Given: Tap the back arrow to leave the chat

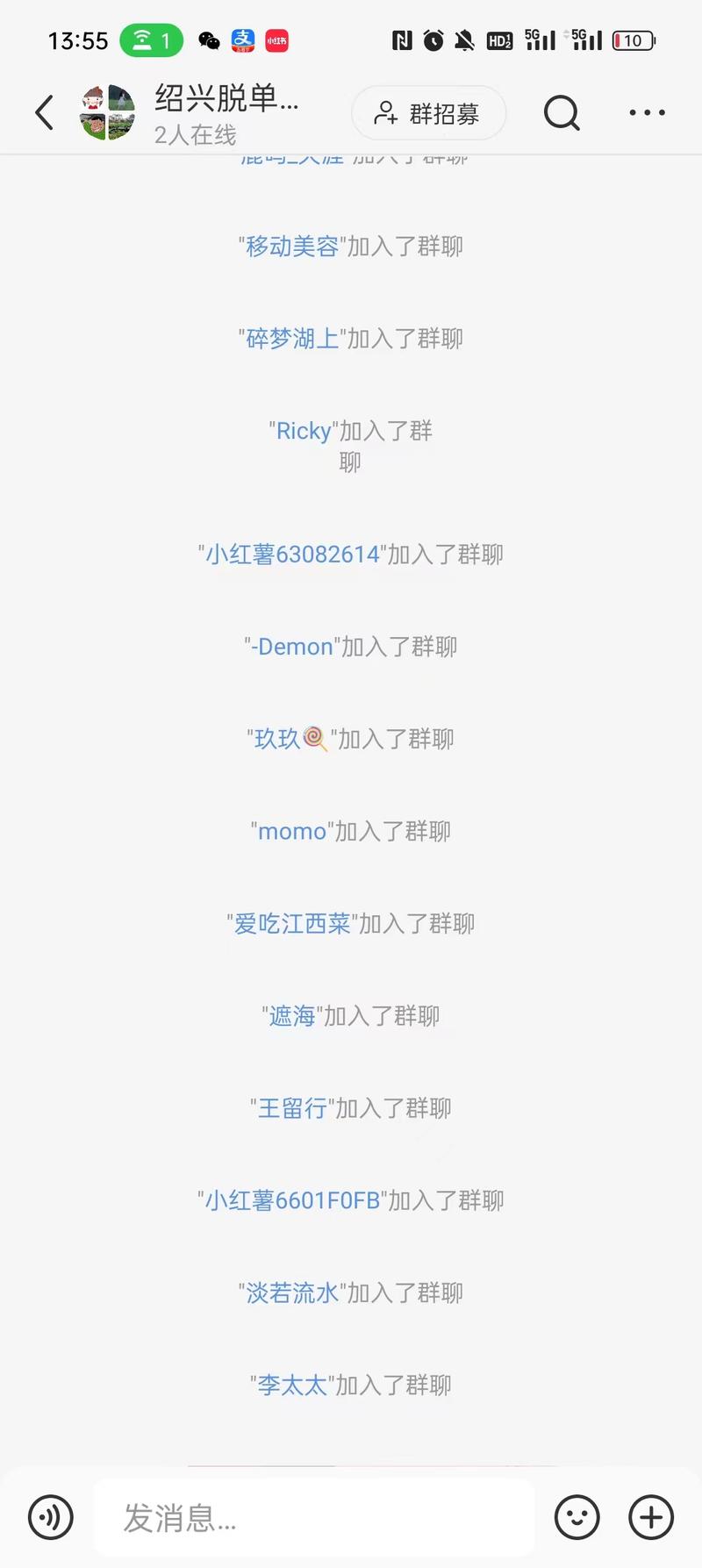Looking at the screenshot, I should click(44, 112).
